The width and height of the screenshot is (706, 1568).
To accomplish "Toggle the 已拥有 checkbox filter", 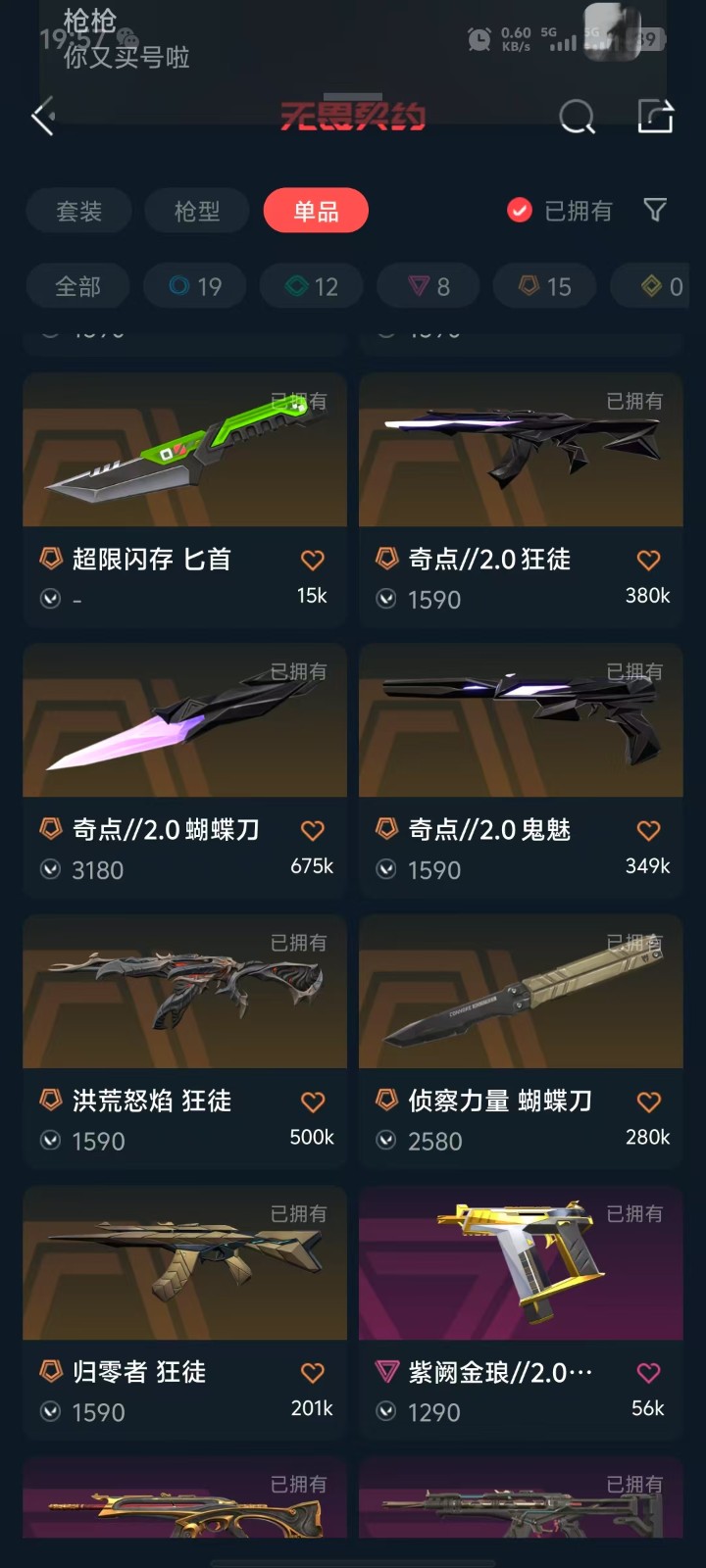I will 520,211.
